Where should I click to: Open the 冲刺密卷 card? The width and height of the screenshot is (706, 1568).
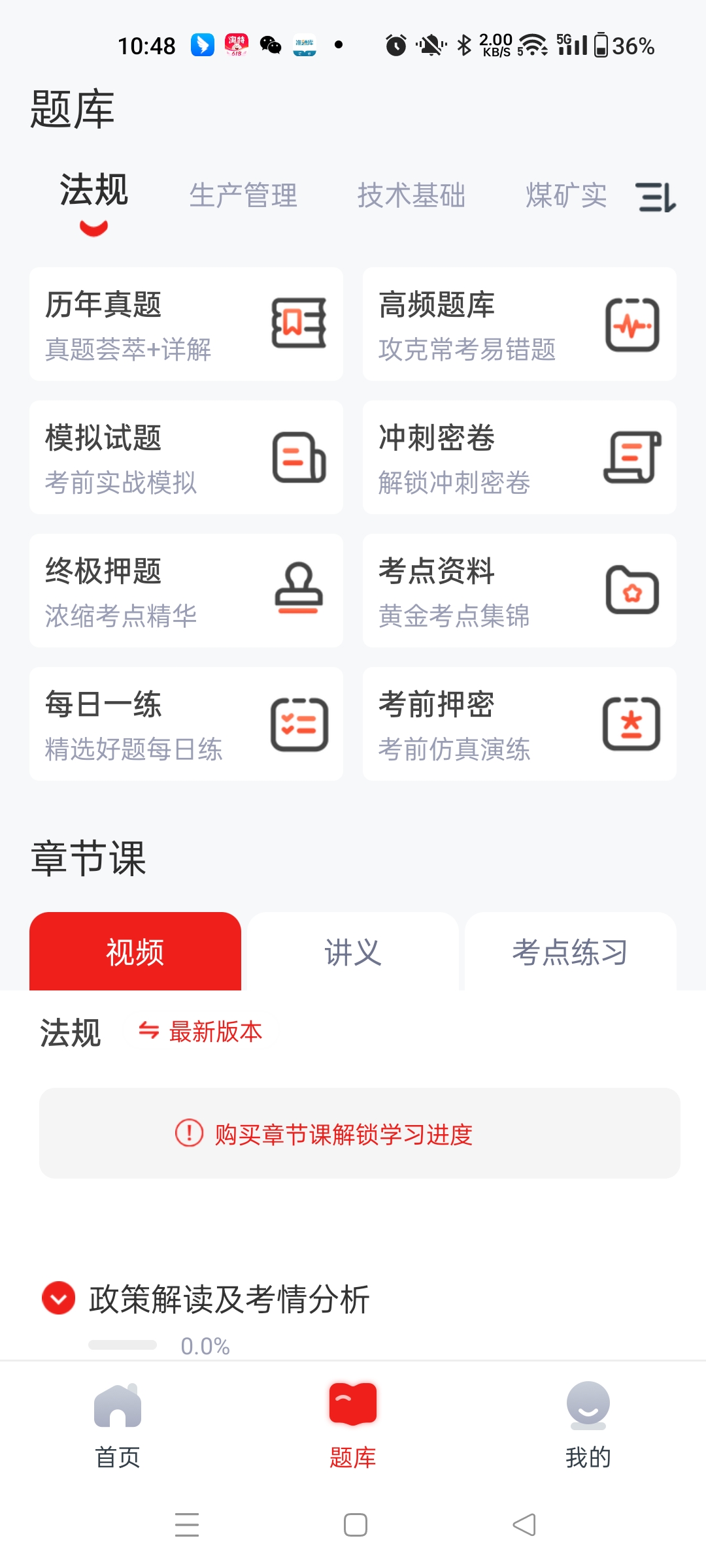point(520,457)
